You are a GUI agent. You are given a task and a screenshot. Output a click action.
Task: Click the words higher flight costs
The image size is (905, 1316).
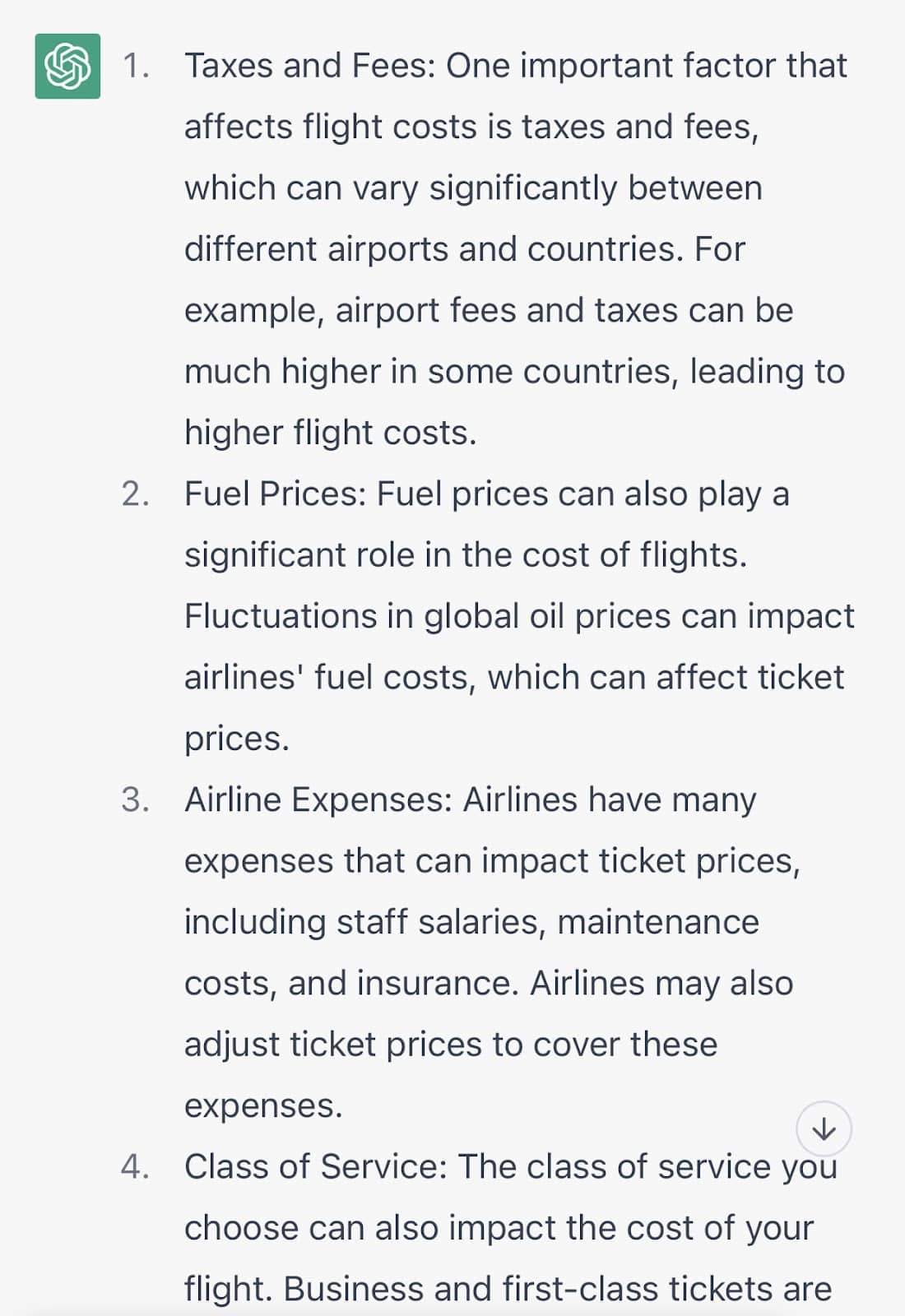tap(330, 431)
